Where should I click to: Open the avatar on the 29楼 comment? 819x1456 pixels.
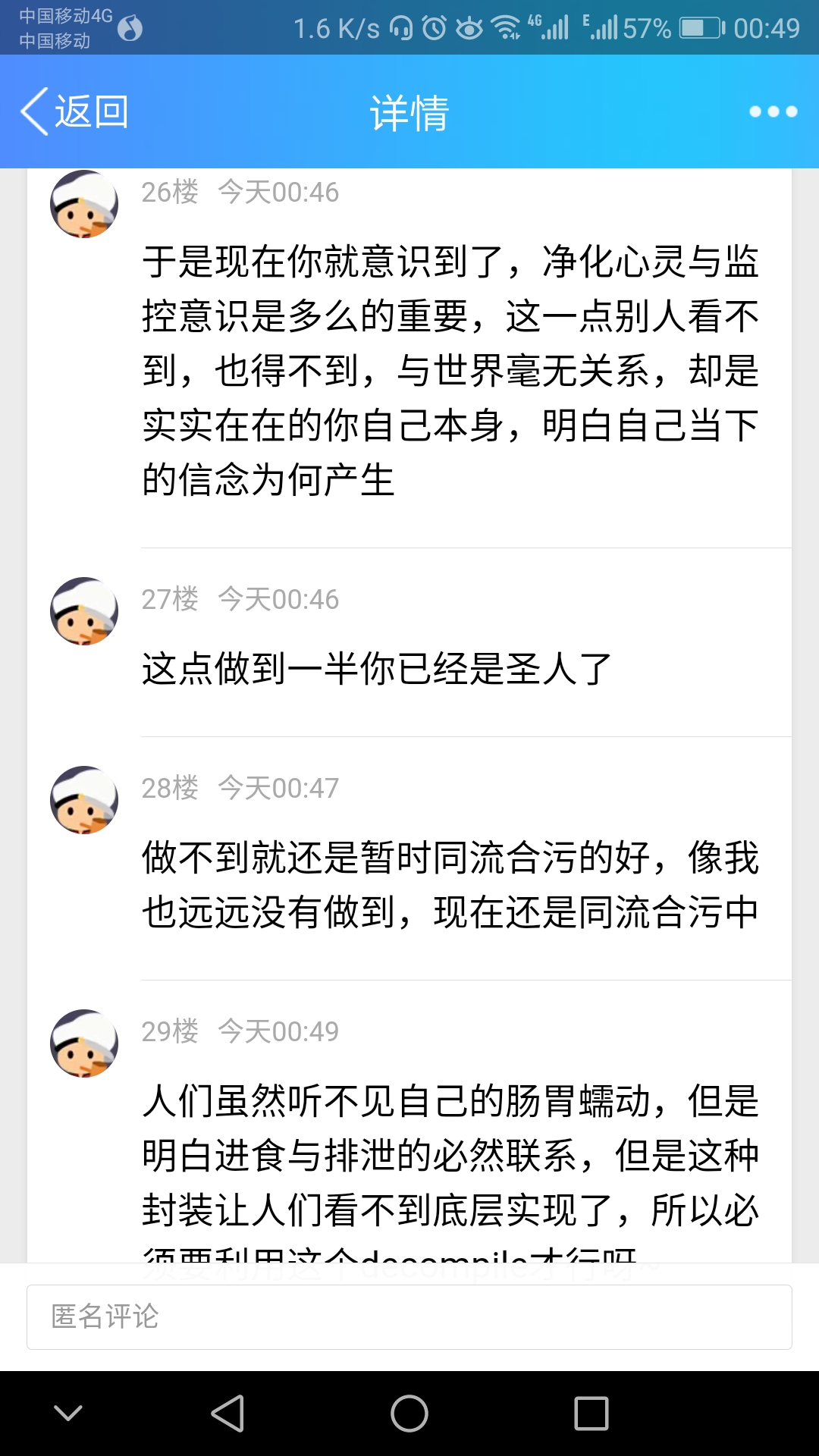click(x=84, y=1043)
